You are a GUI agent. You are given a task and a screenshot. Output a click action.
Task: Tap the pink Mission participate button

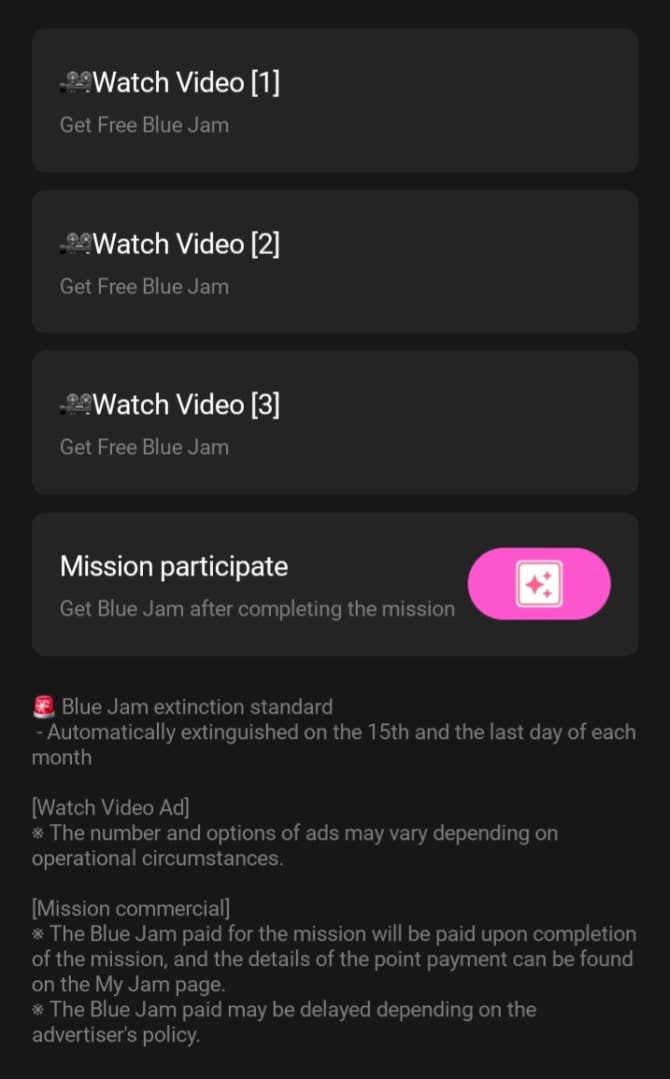[x=539, y=583]
